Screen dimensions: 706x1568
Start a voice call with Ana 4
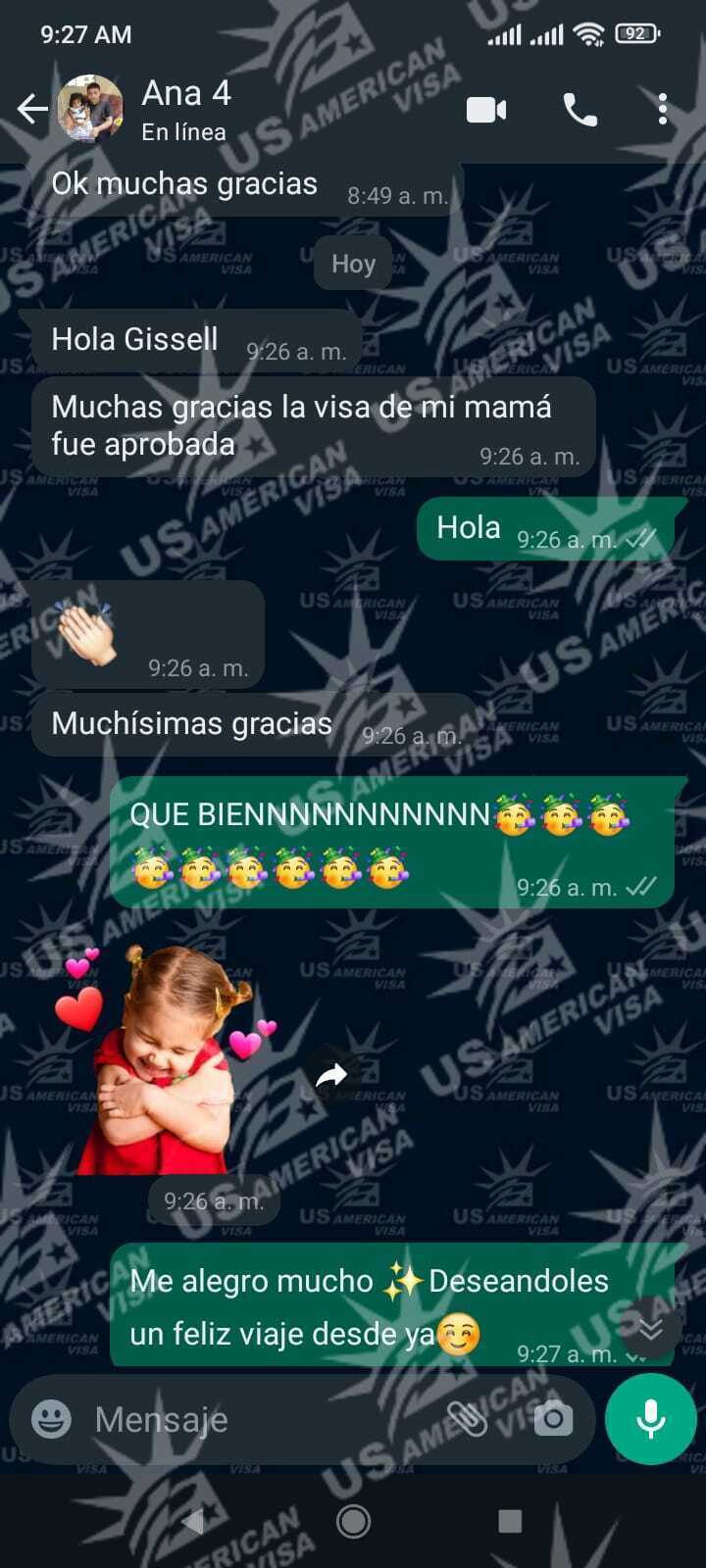point(580,110)
